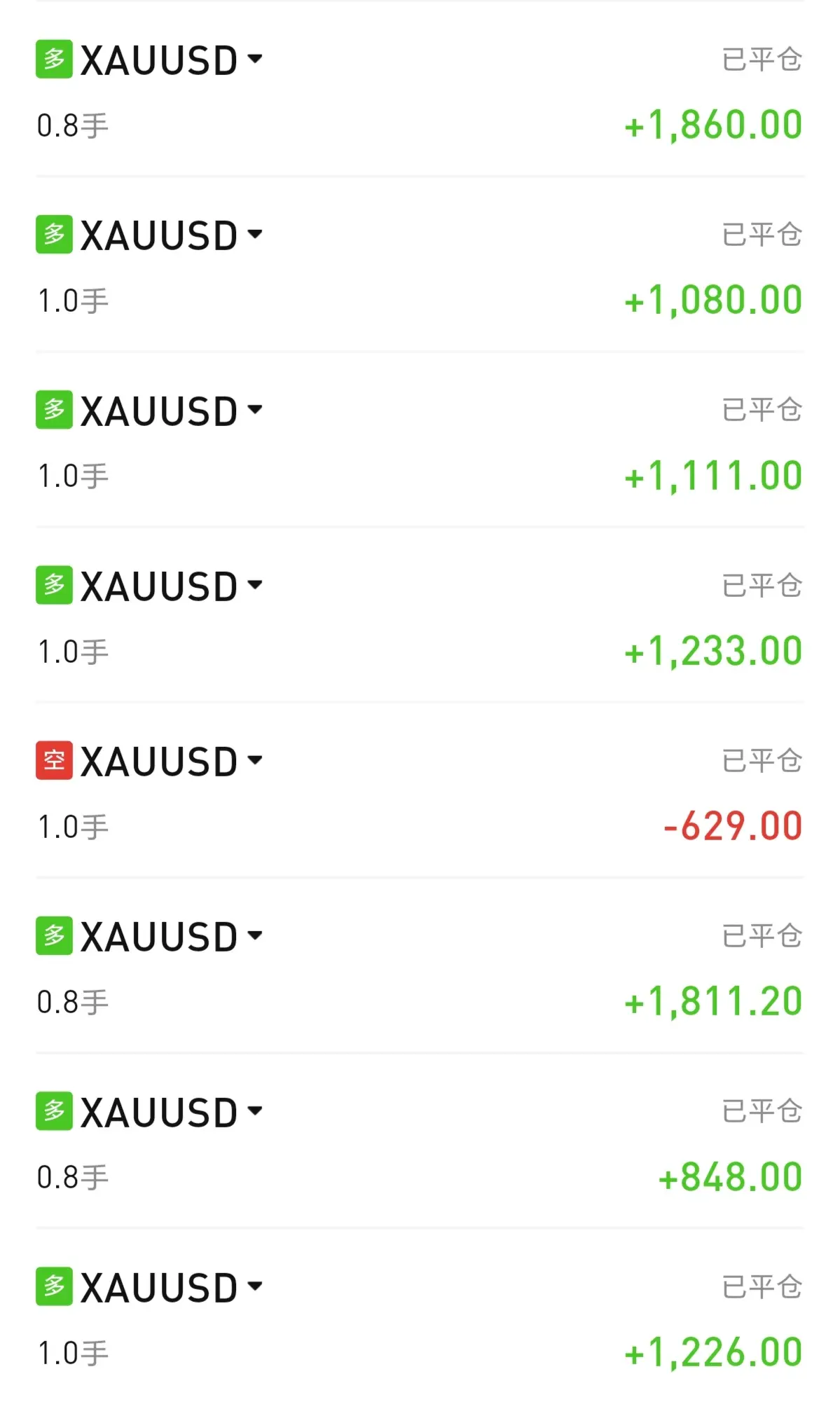
Task: Open details of the +1,080.00 XAUUSD trade
Action: coord(255,234)
